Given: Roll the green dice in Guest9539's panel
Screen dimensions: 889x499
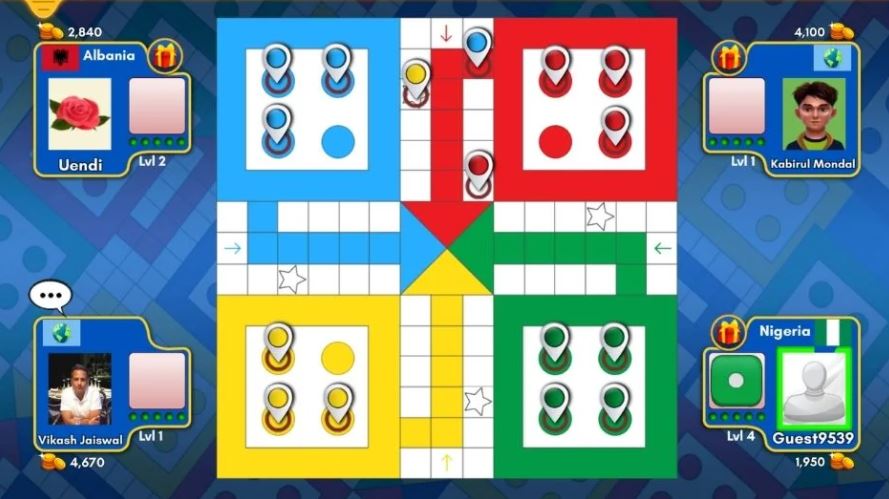Looking at the screenshot, I should click(736, 381).
